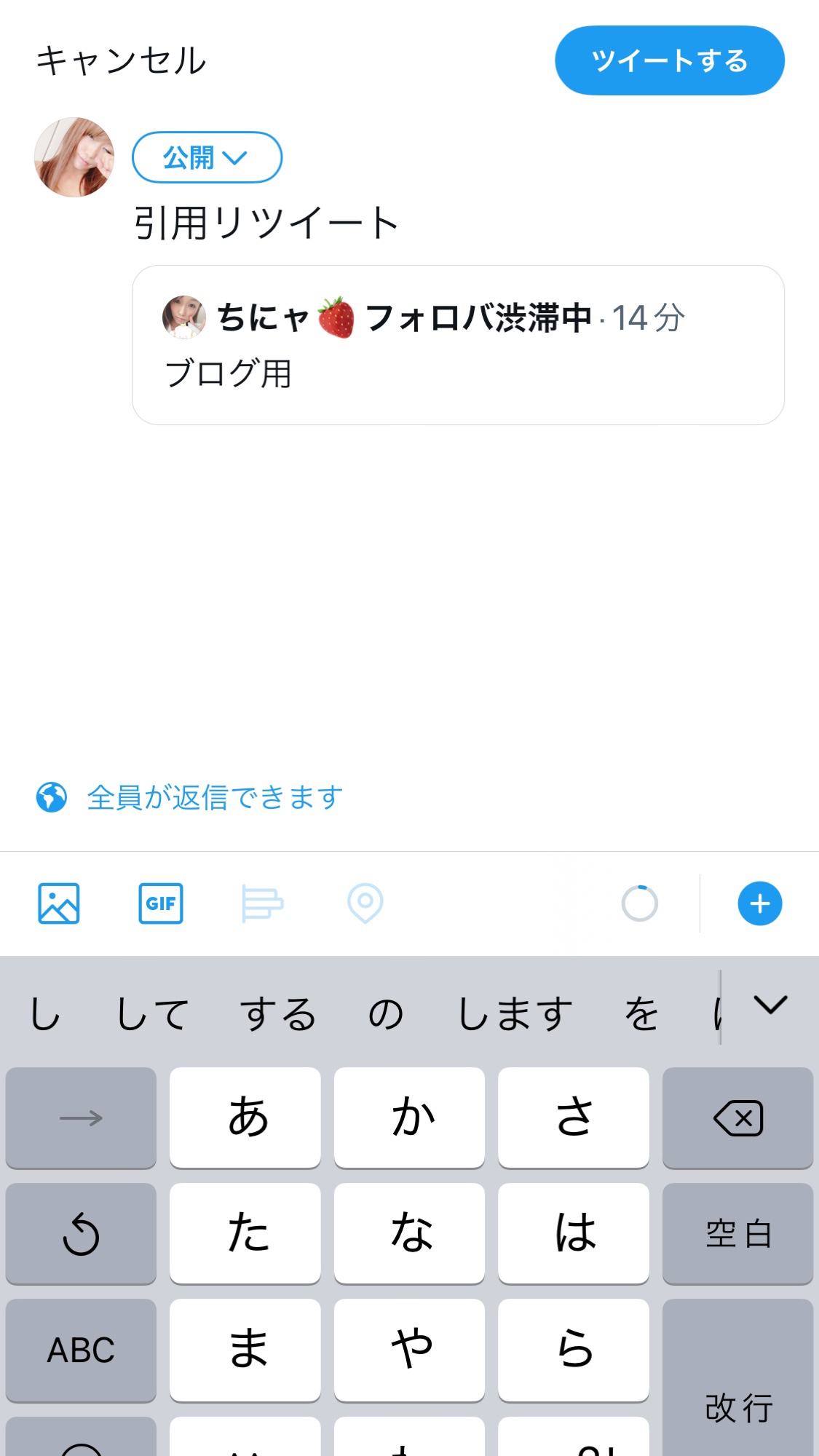Select the します keyboard suggestion
The image size is (819, 1456).
(x=515, y=1013)
